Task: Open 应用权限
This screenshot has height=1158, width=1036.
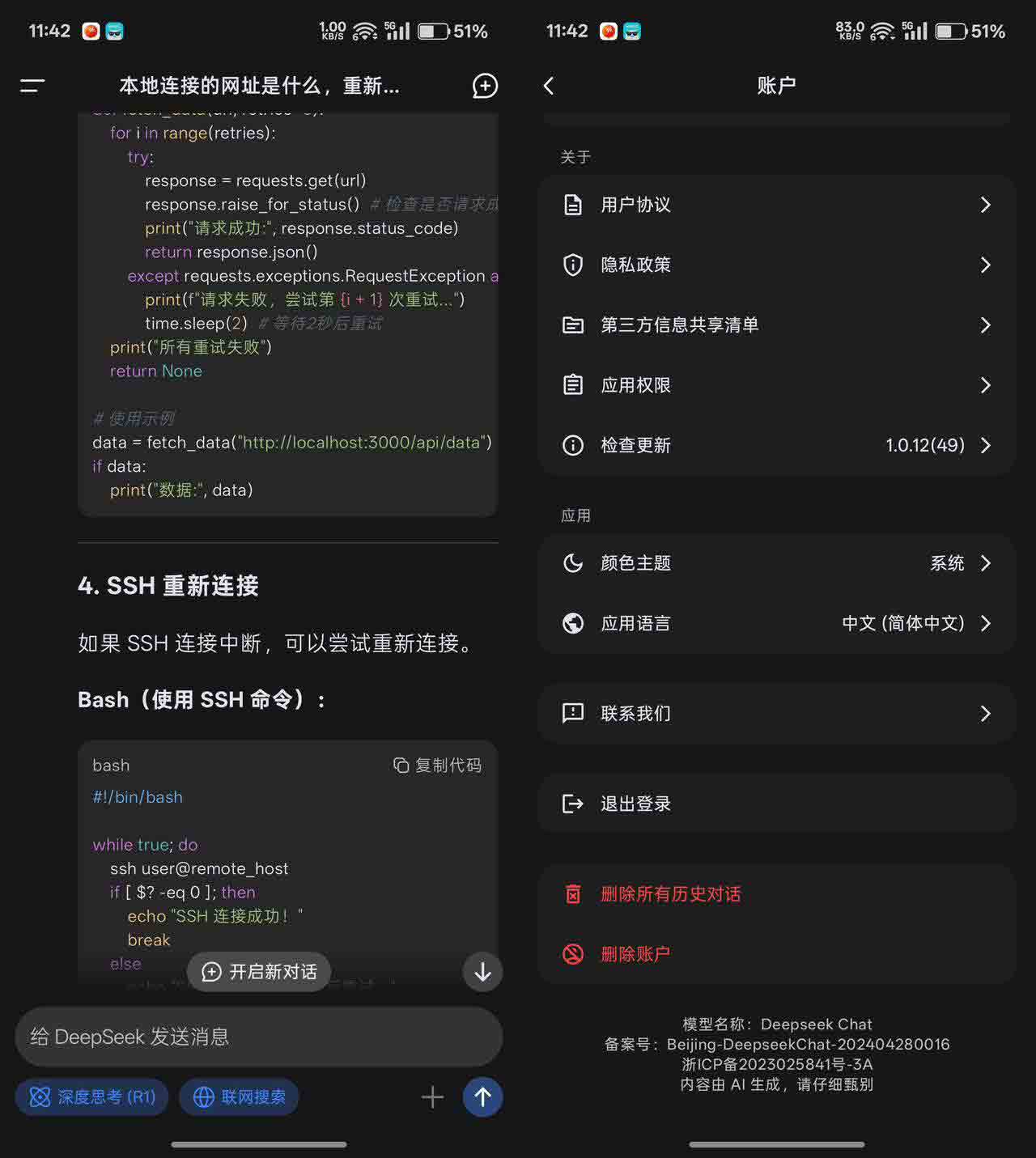Action: tap(775, 385)
